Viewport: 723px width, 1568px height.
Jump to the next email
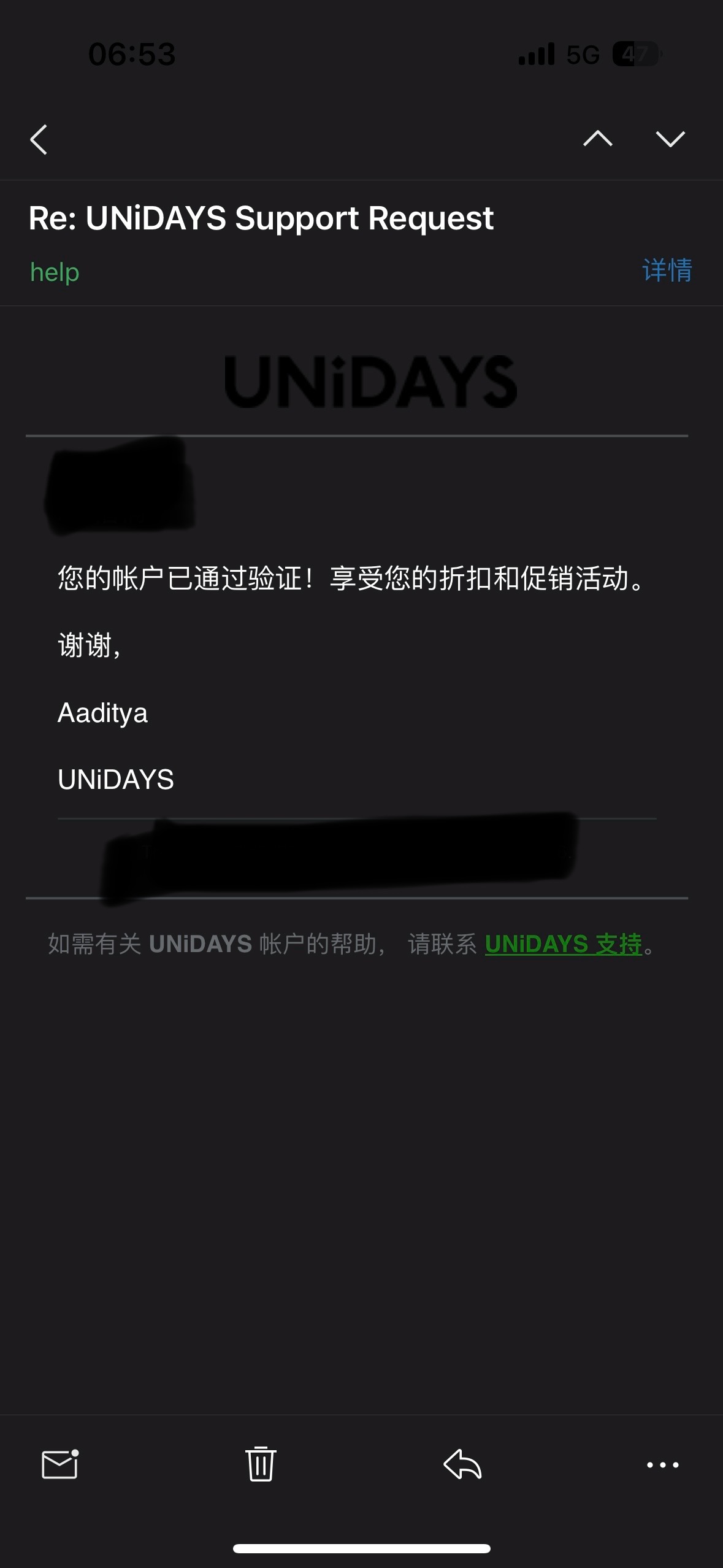(670, 139)
